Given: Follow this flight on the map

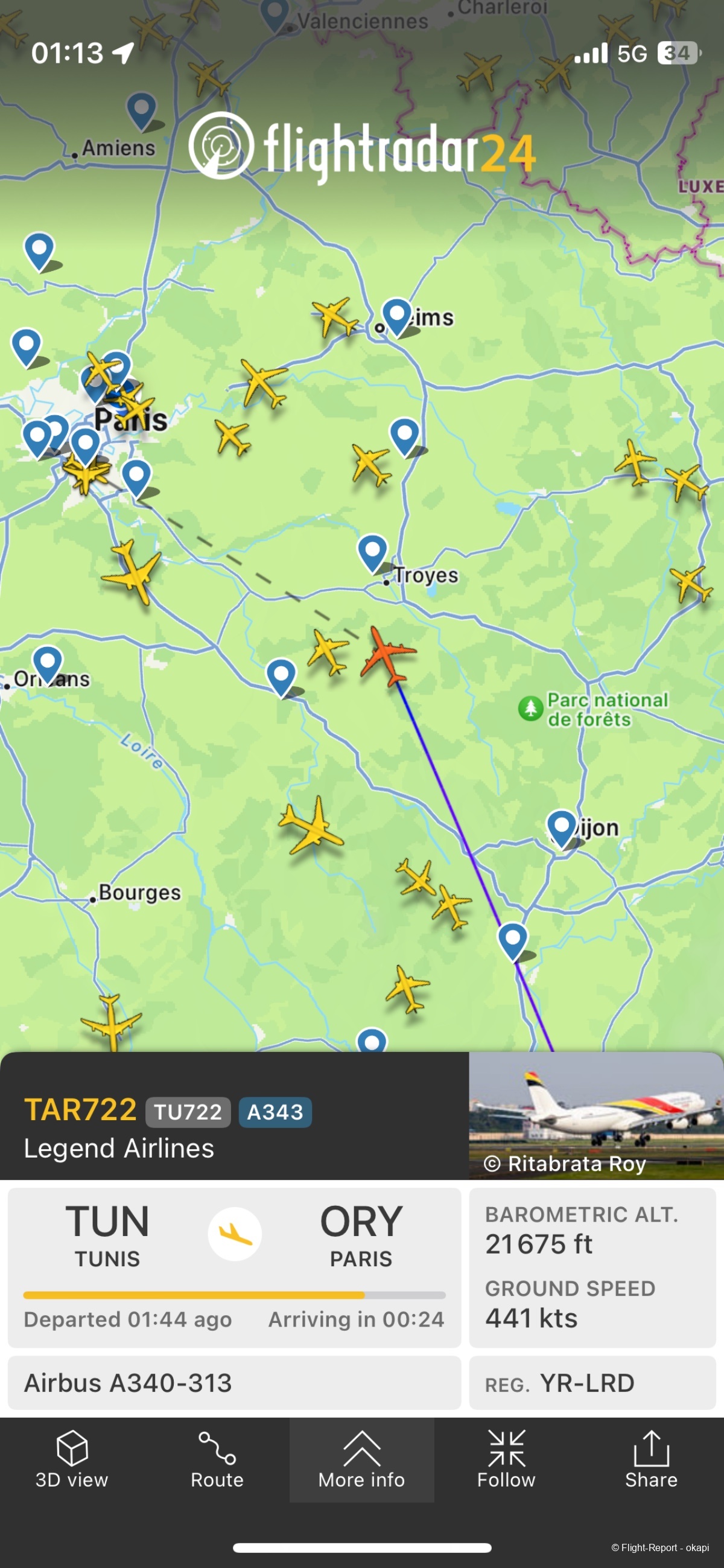Looking at the screenshot, I should coord(506,1459).
